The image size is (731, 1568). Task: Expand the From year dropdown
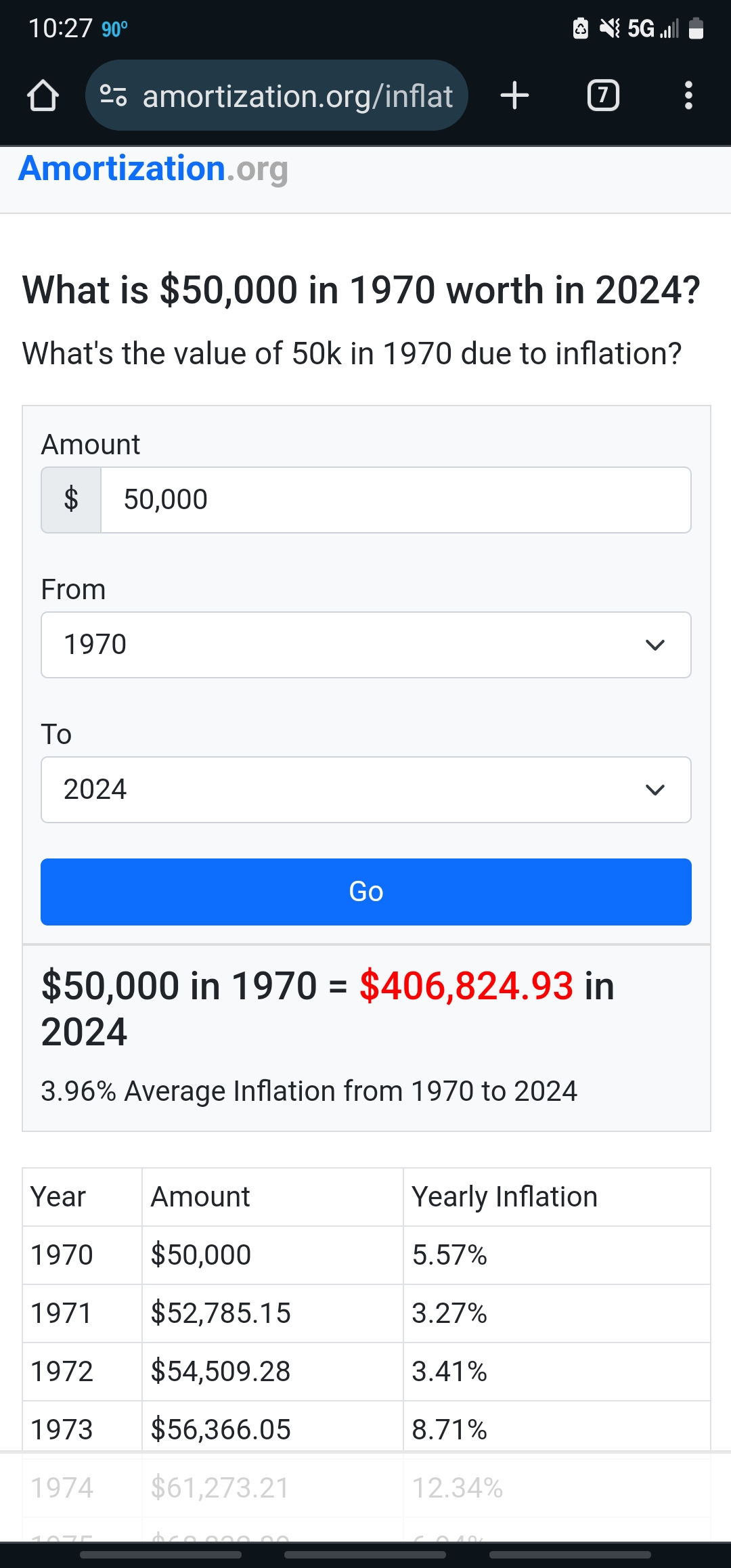(366, 645)
